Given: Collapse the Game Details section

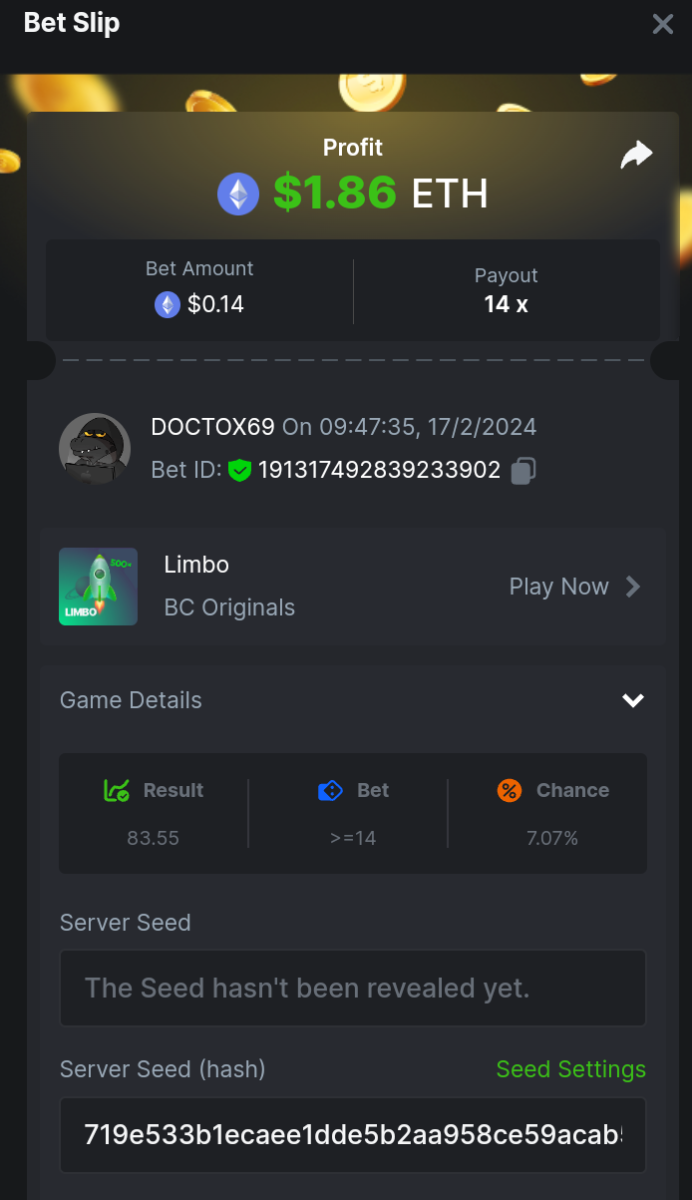Looking at the screenshot, I should [x=632, y=700].
